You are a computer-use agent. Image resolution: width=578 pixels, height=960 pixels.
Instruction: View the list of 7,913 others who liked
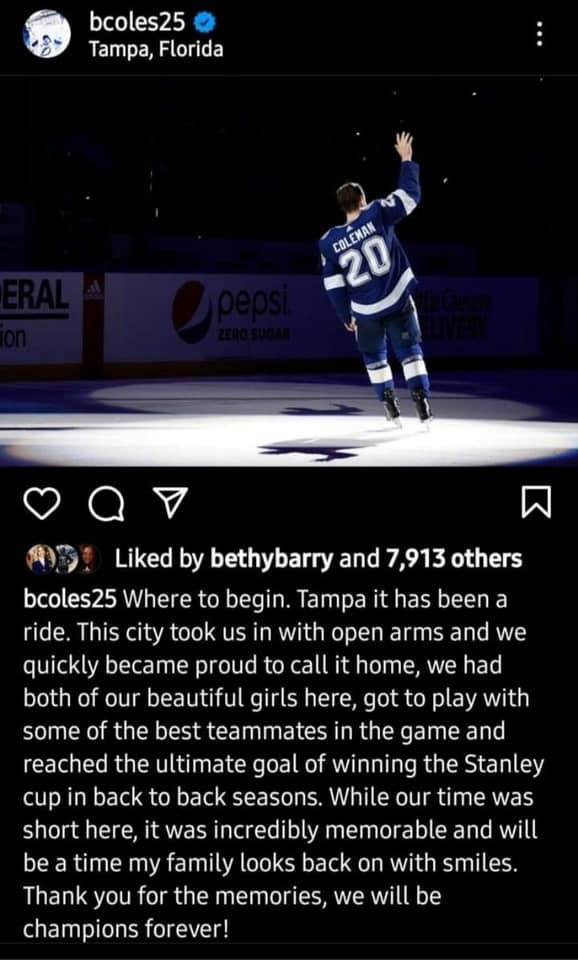pos(454,558)
